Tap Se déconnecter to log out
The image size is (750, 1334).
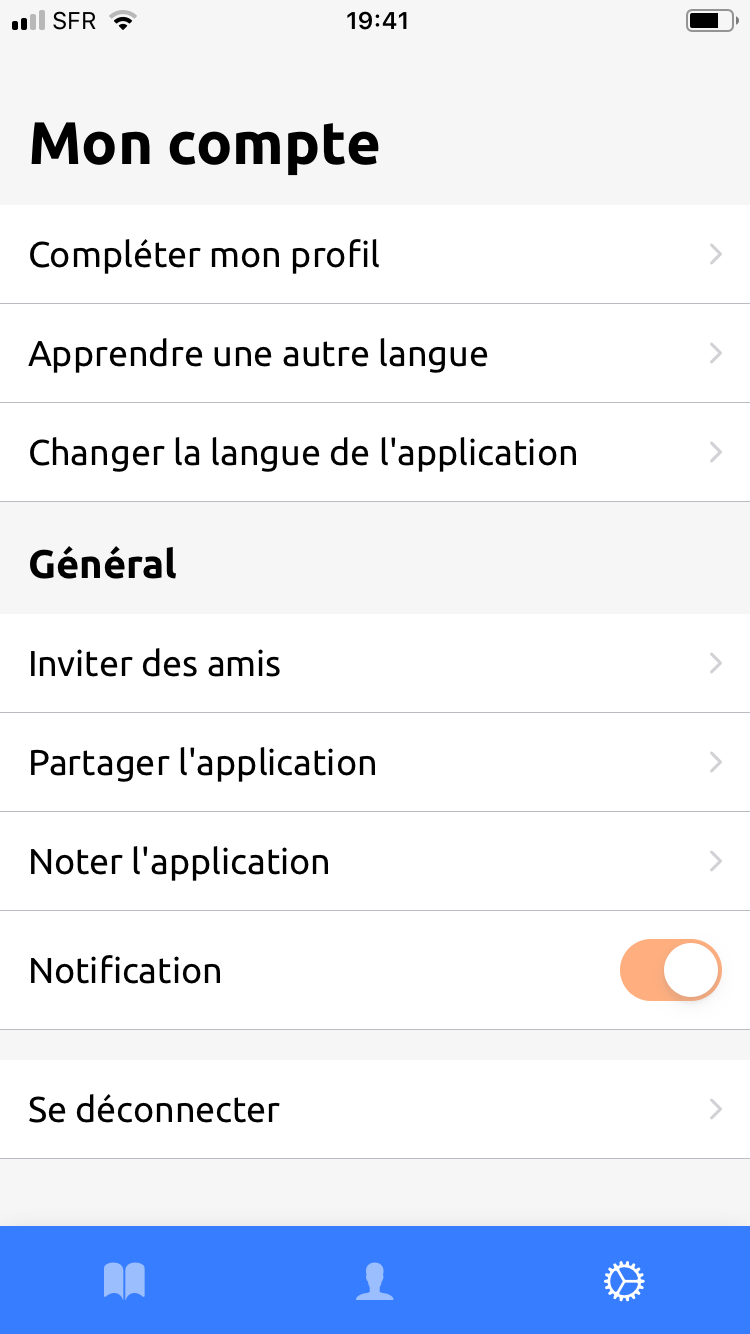(375, 1109)
